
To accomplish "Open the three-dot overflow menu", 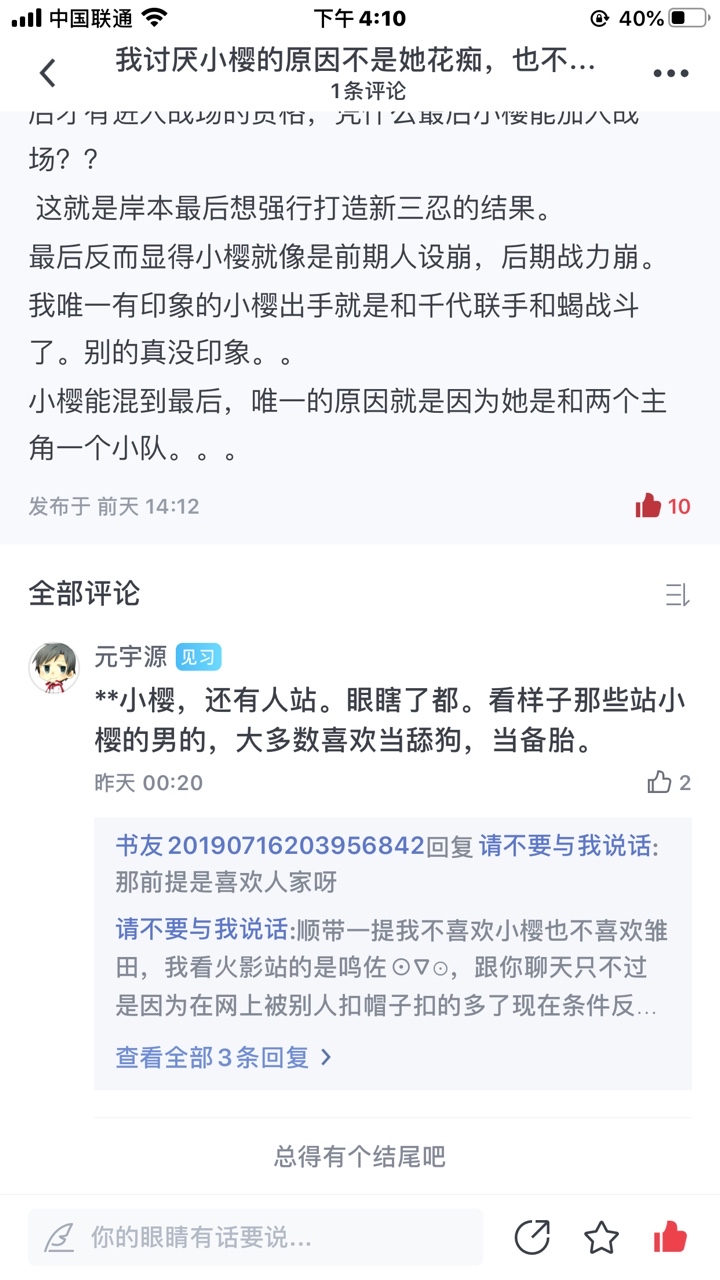I will tap(670, 73).
